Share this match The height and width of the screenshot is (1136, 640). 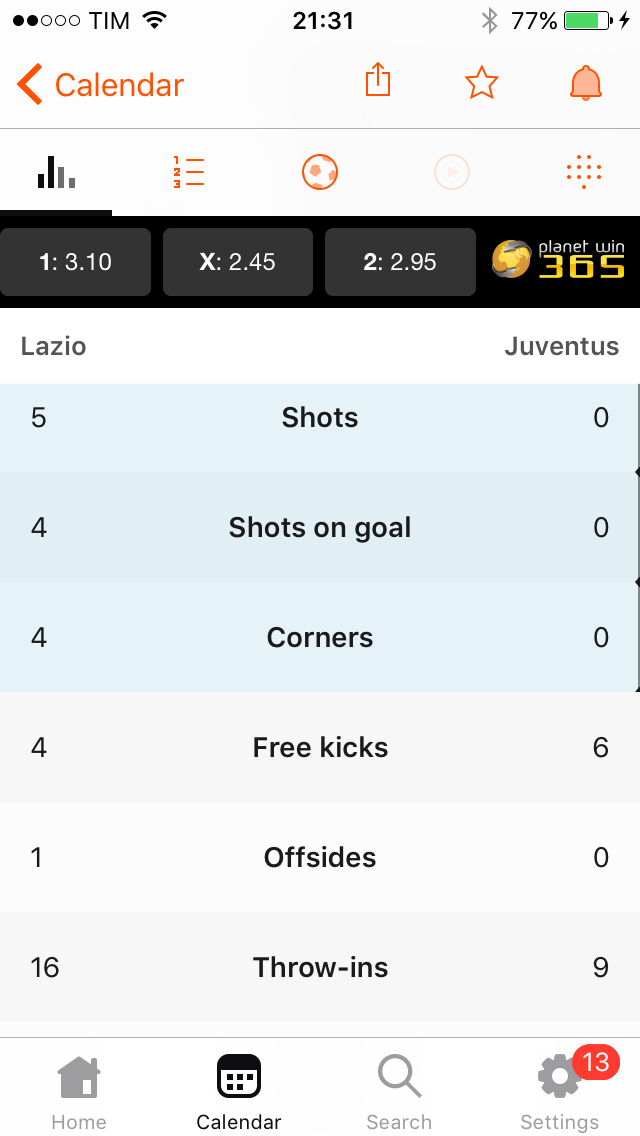coord(378,80)
